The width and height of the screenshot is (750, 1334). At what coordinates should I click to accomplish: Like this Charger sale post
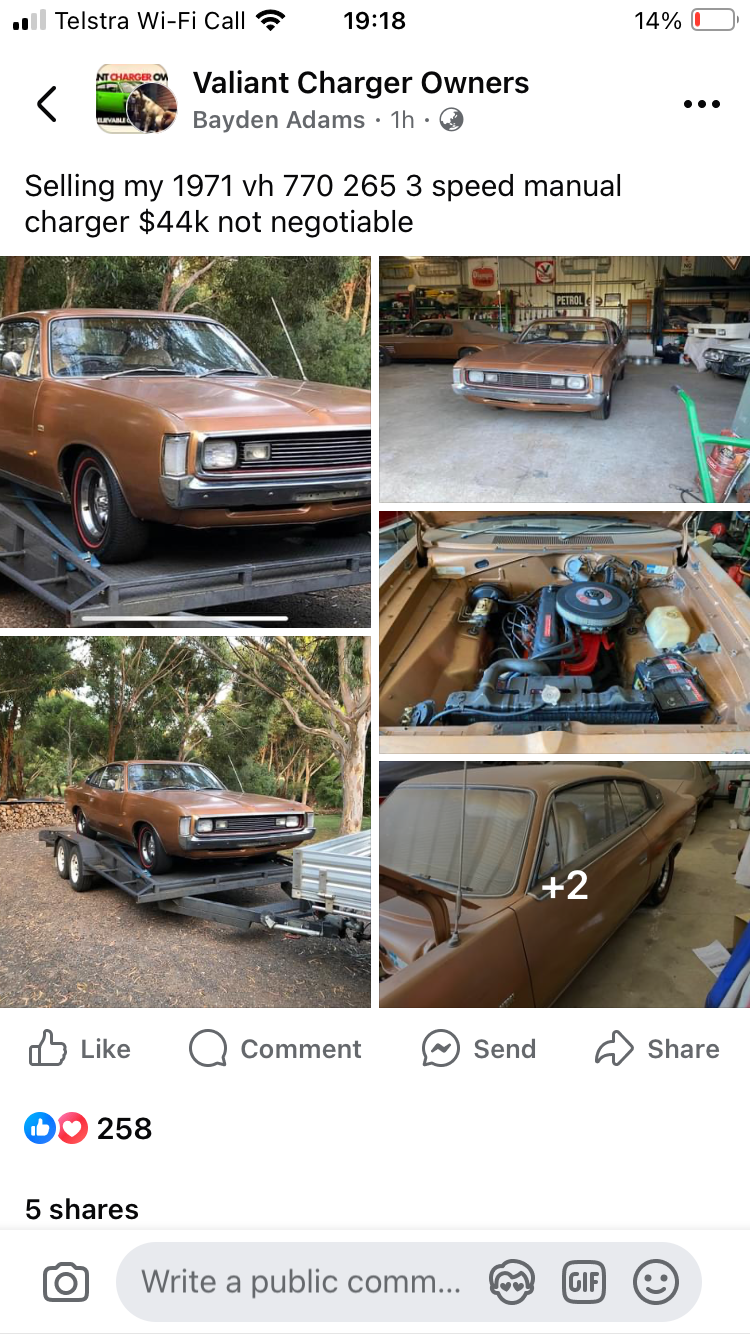click(x=80, y=1049)
